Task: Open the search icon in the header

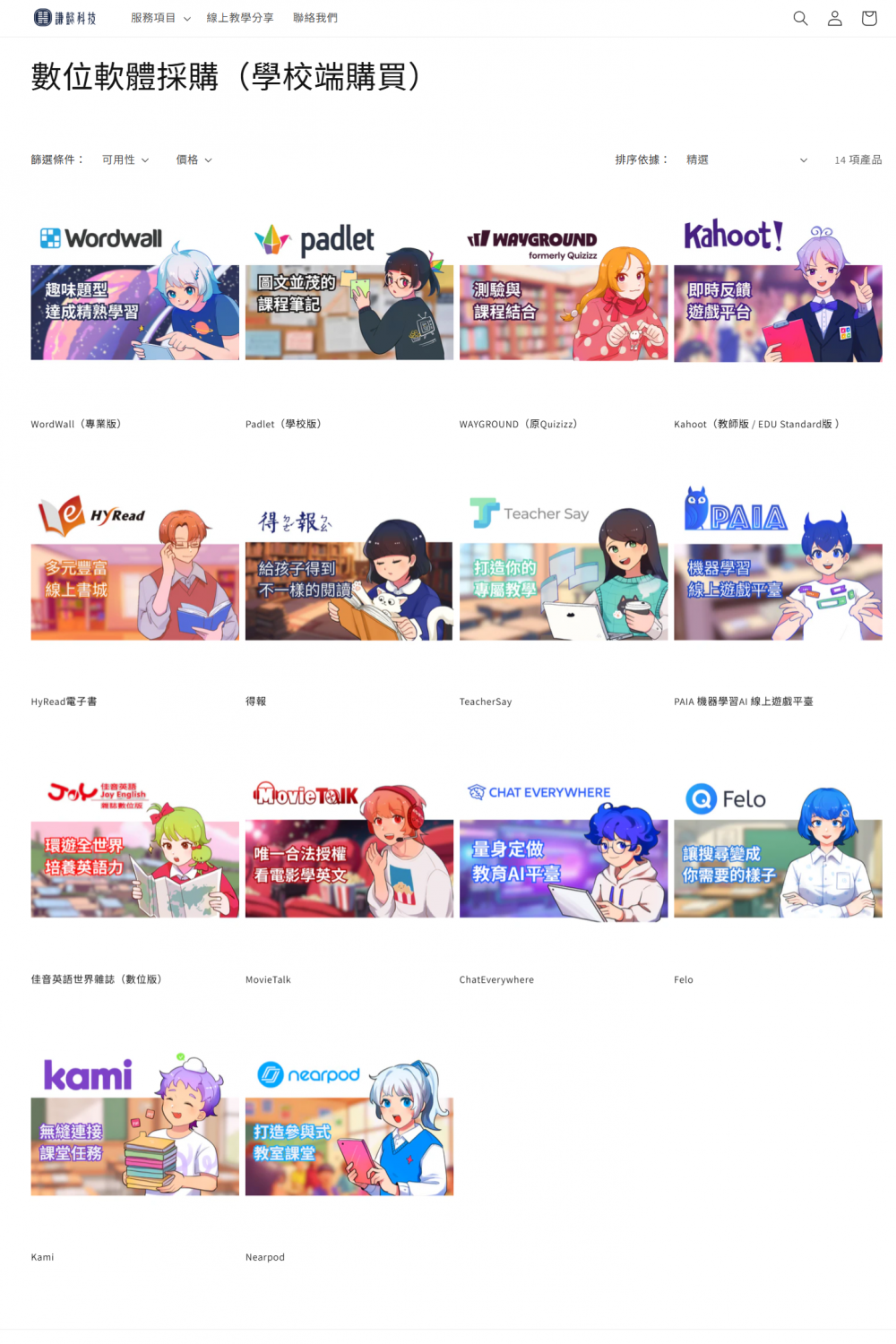Action: tap(800, 18)
